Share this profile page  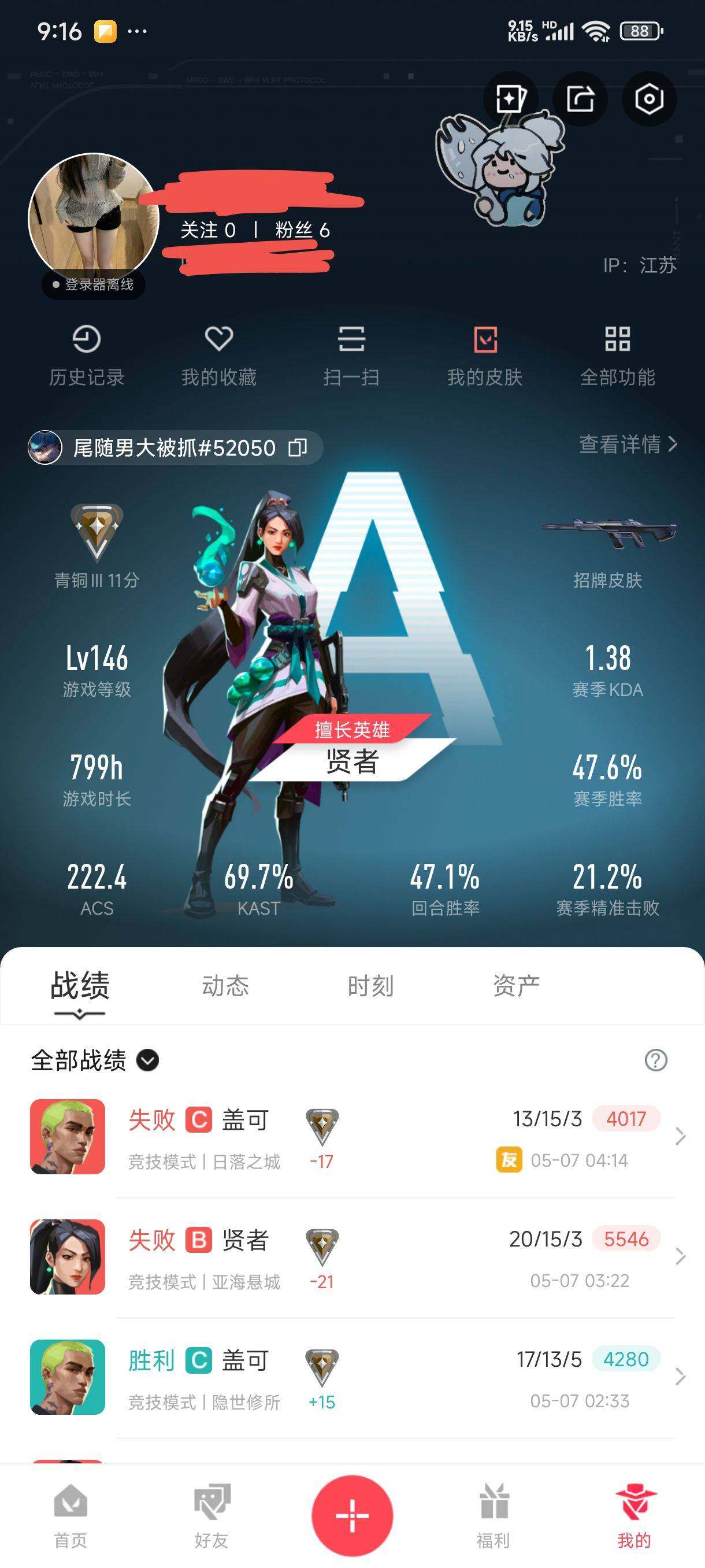[x=580, y=99]
